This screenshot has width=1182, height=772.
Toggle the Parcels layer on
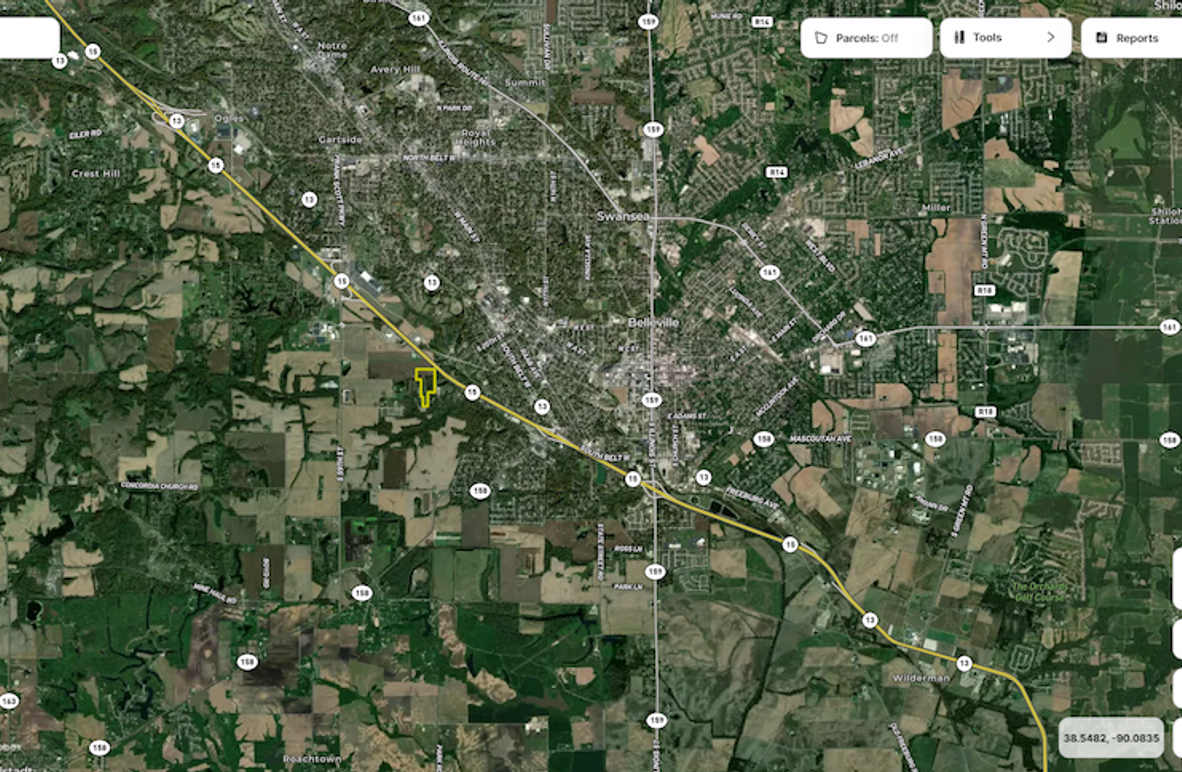point(866,38)
